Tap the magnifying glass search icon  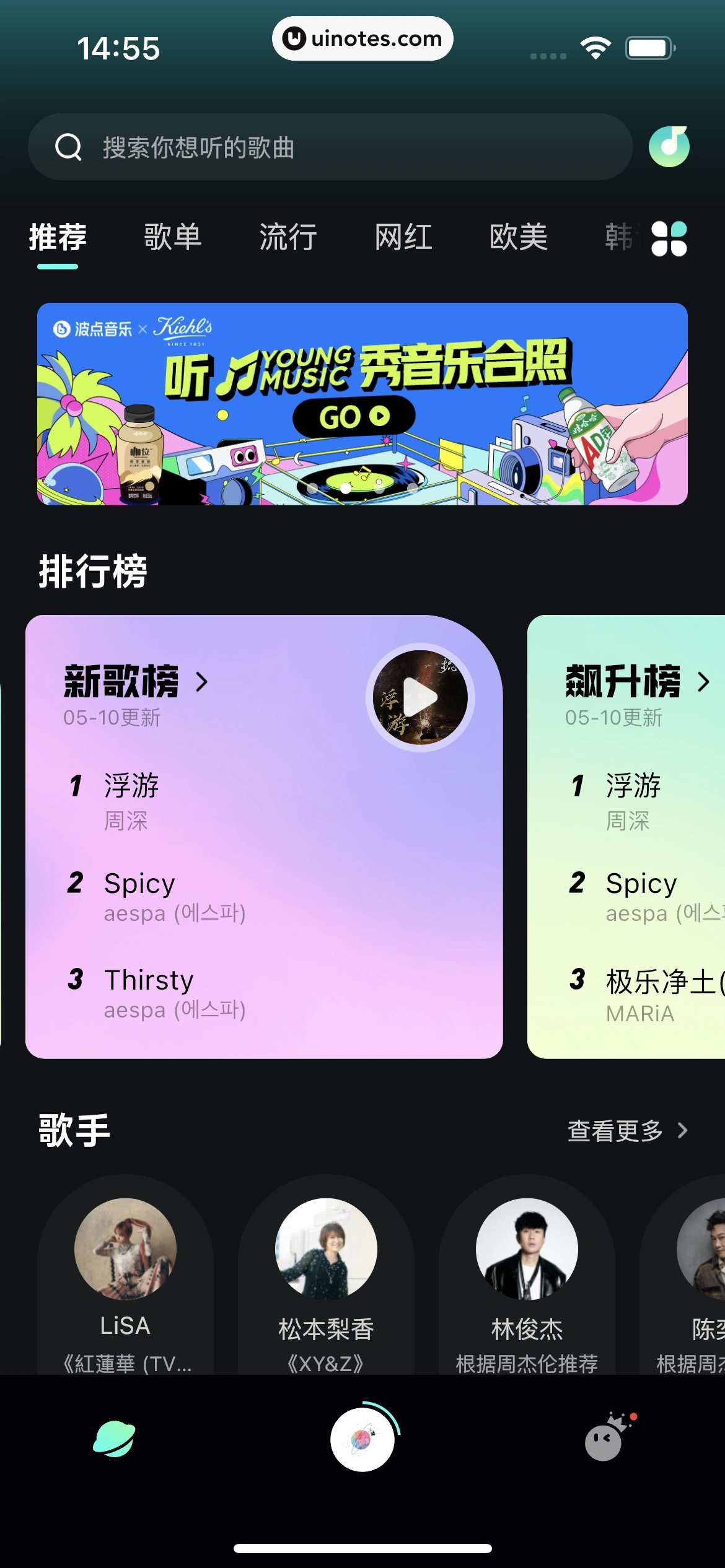tap(68, 147)
